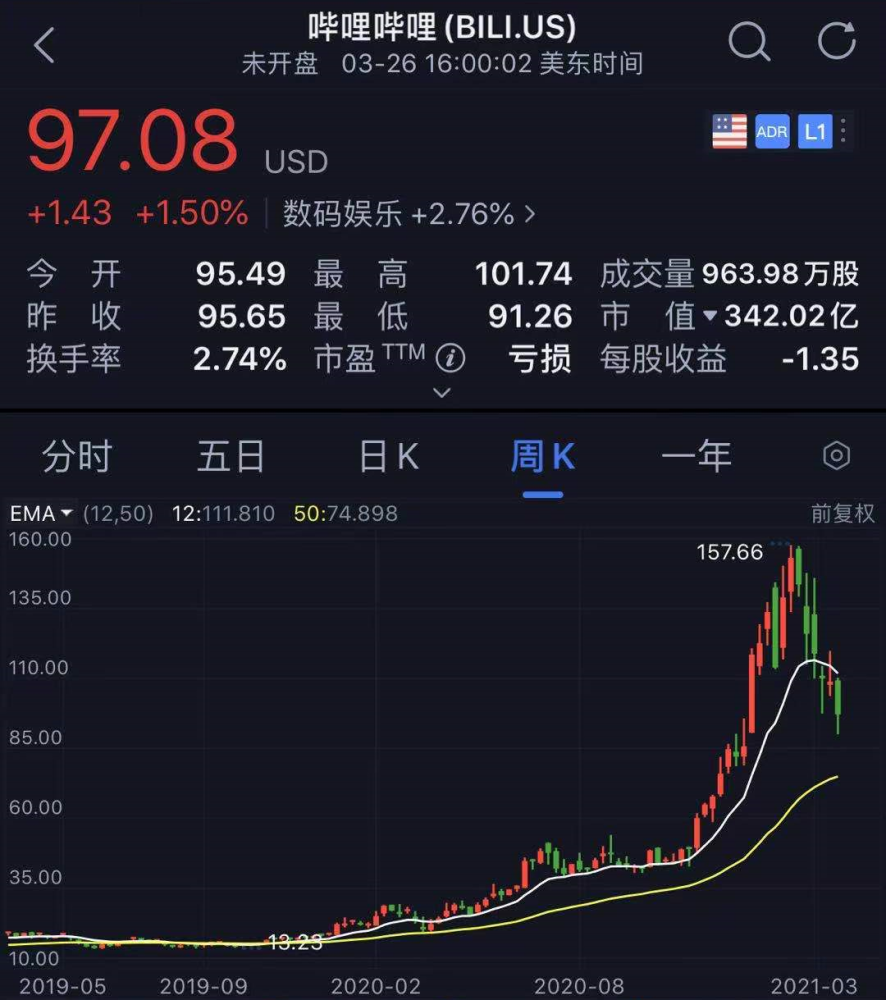Go back using the top-left arrow
Image resolution: width=886 pixels, height=1000 pixels.
point(45,45)
